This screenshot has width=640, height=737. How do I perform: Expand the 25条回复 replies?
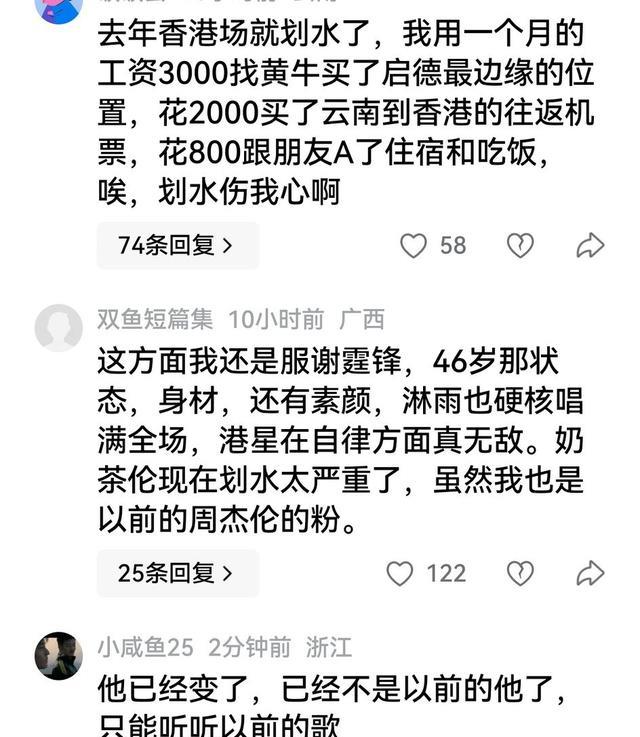pyautogui.click(x=176, y=573)
